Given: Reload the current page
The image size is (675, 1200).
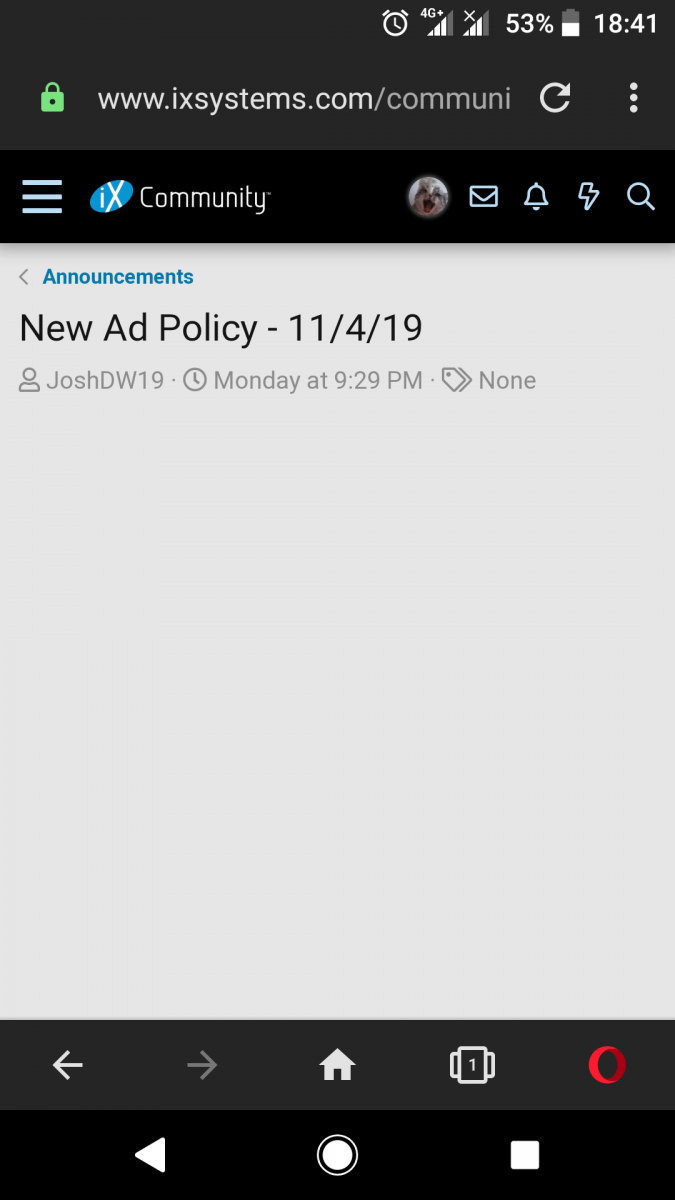Looking at the screenshot, I should (555, 98).
